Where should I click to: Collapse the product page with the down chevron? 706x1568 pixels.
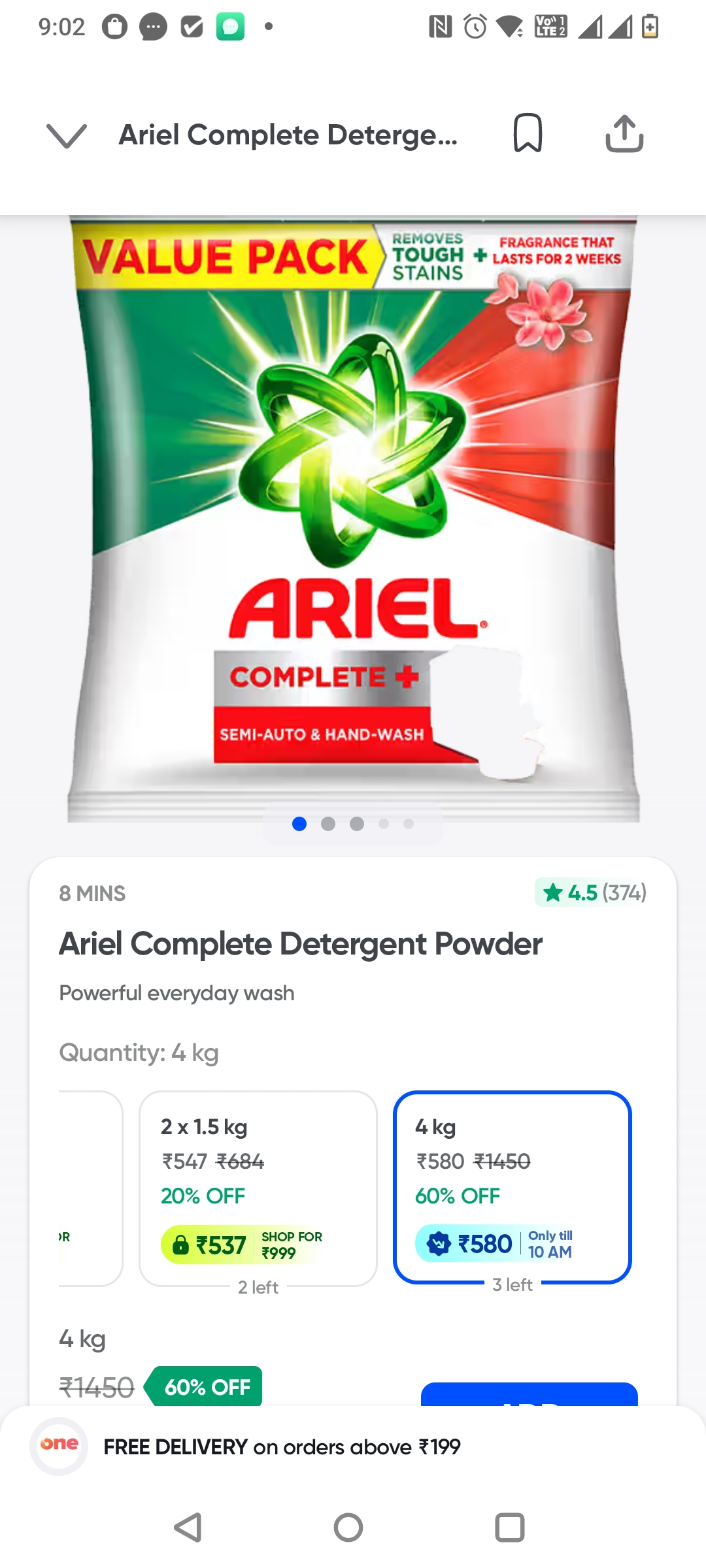coord(67,135)
